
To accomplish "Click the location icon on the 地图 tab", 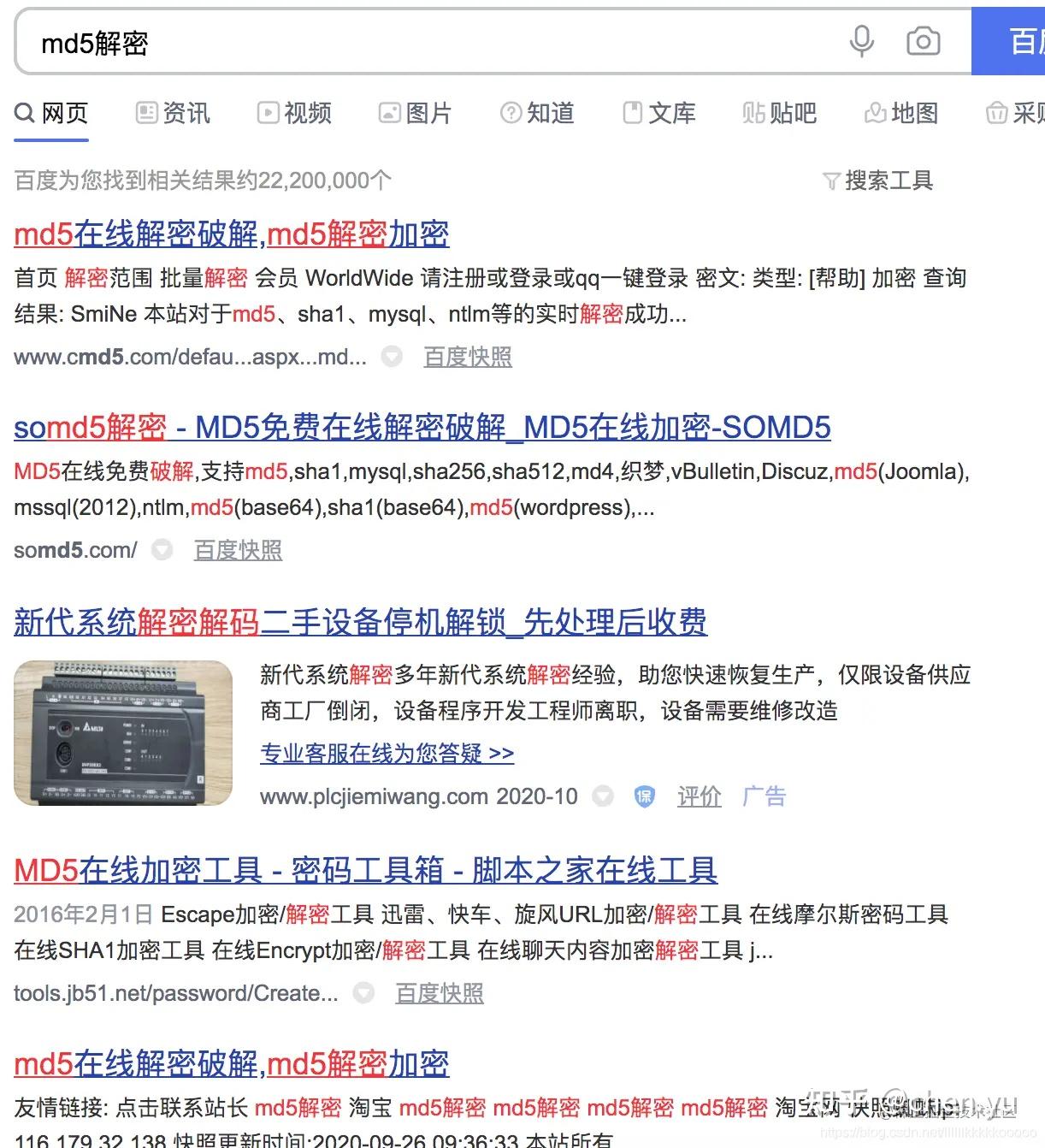I will coord(876,112).
